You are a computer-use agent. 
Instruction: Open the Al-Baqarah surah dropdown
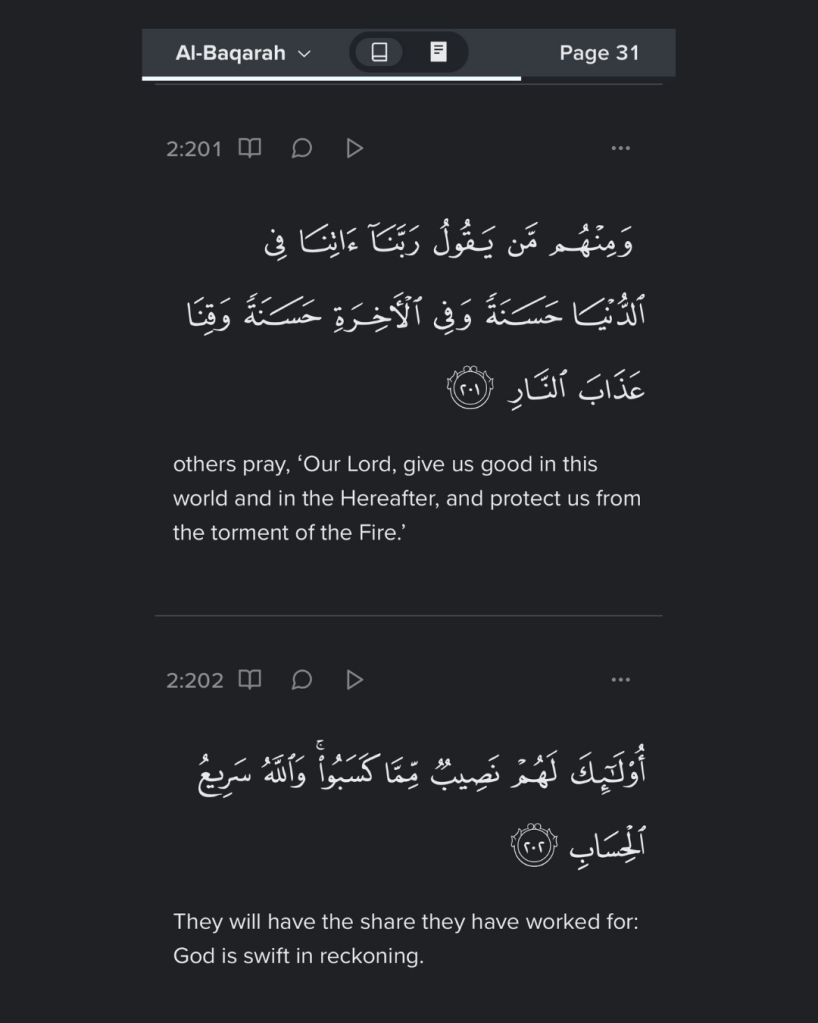(243, 53)
